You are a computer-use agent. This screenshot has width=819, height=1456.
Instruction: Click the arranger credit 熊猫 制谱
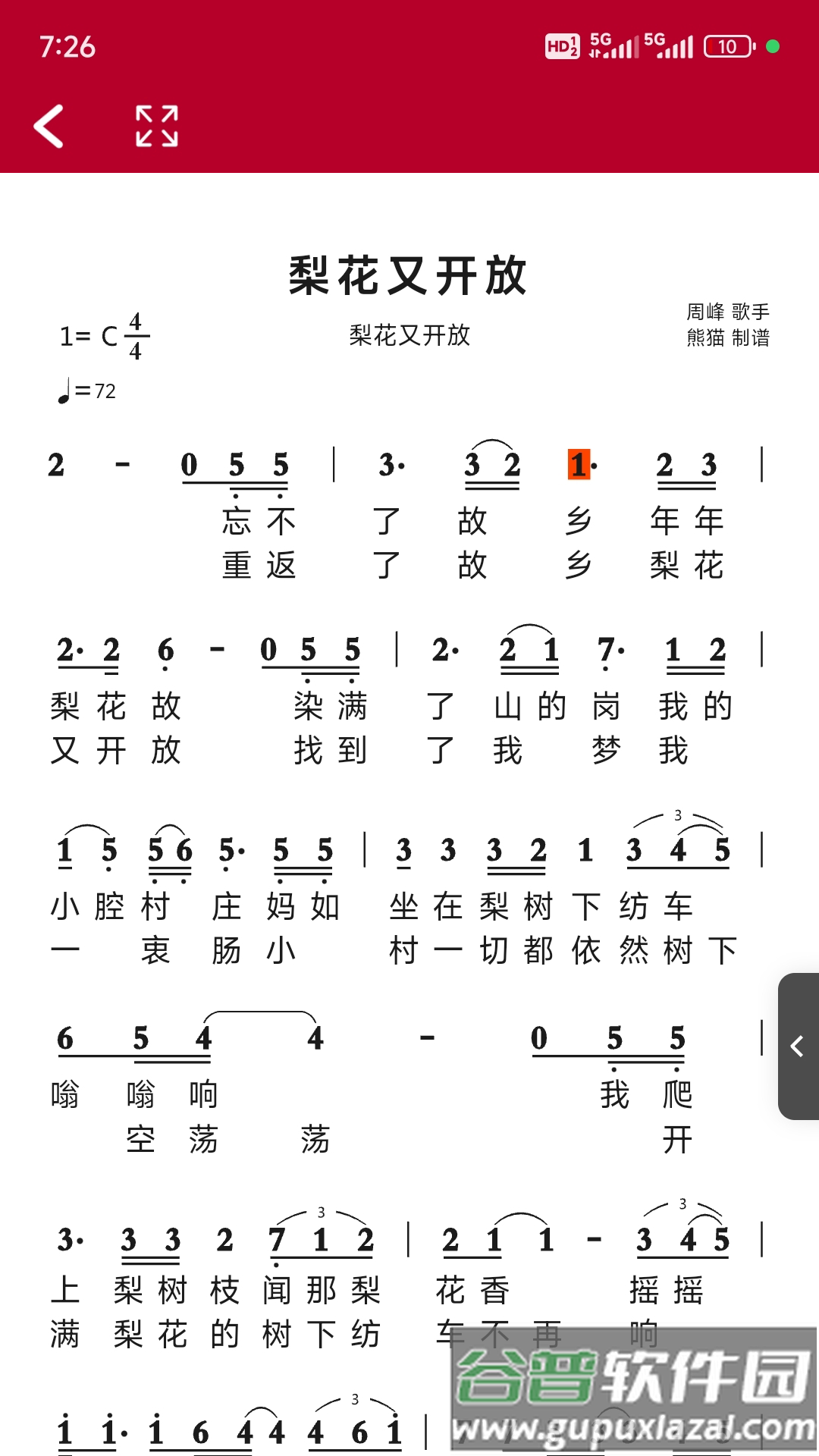coord(728,341)
